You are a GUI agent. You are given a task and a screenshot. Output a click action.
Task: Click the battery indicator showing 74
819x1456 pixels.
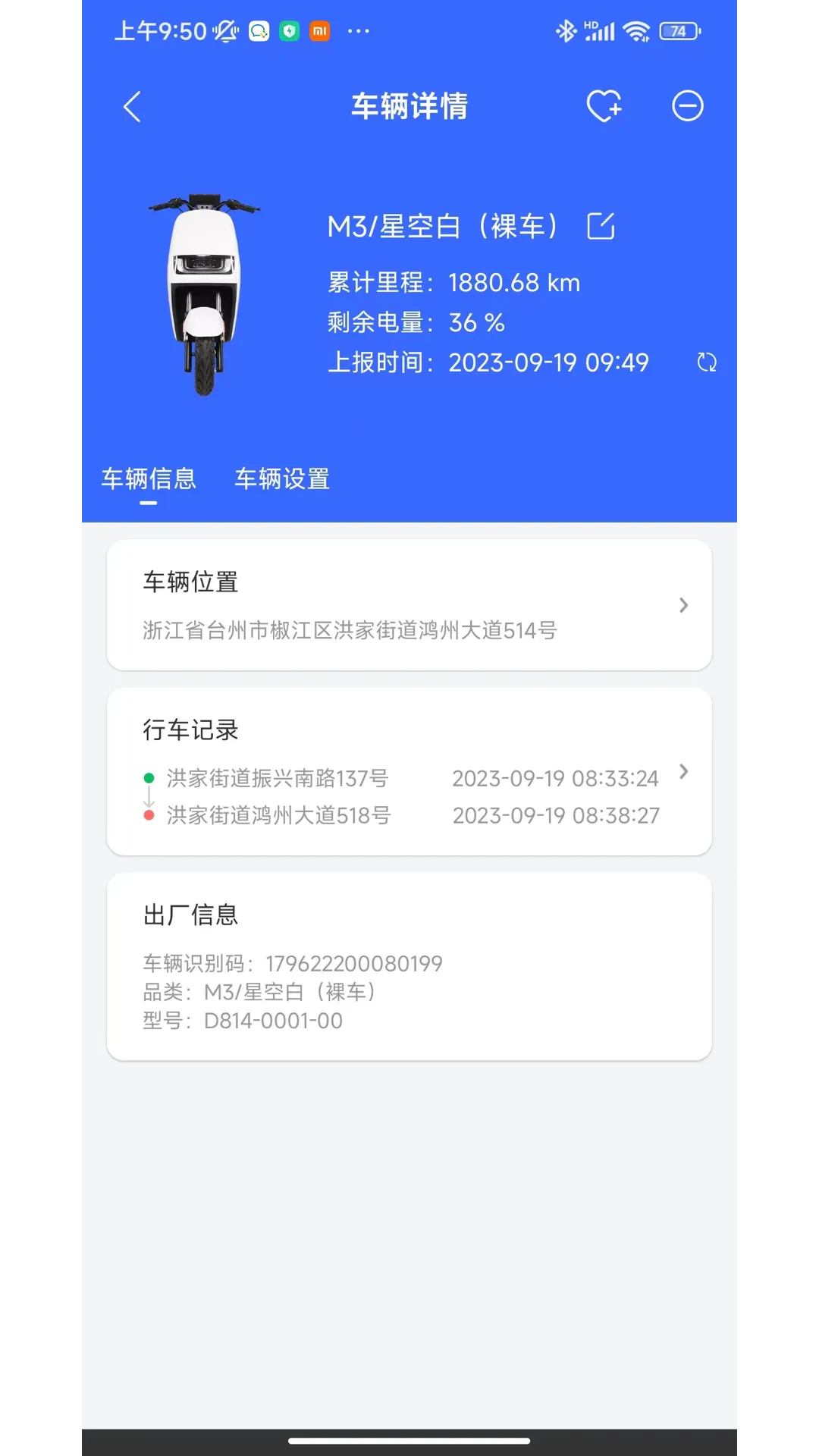679,31
